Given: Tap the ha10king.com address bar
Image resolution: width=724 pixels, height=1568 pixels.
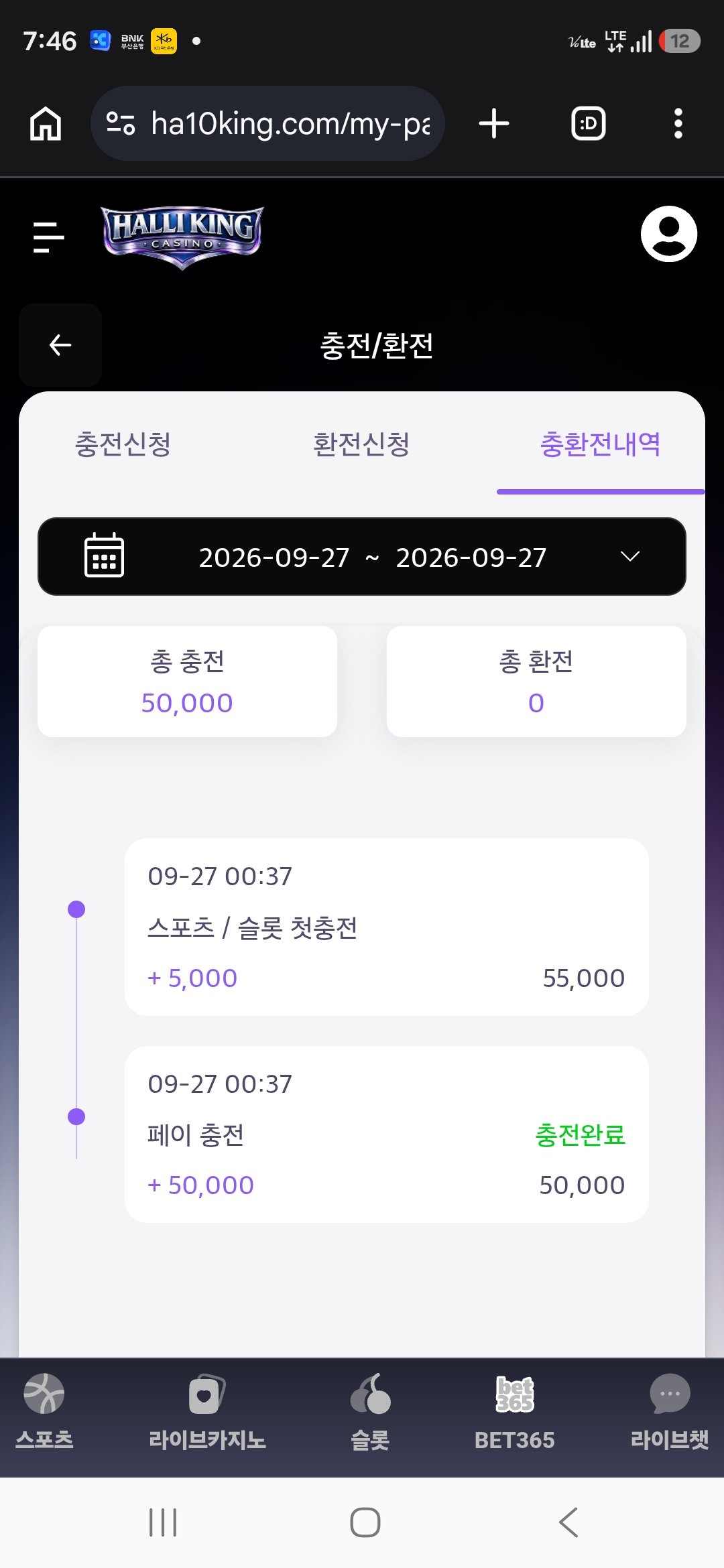Looking at the screenshot, I should pyautogui.click(x=267, y=123).
